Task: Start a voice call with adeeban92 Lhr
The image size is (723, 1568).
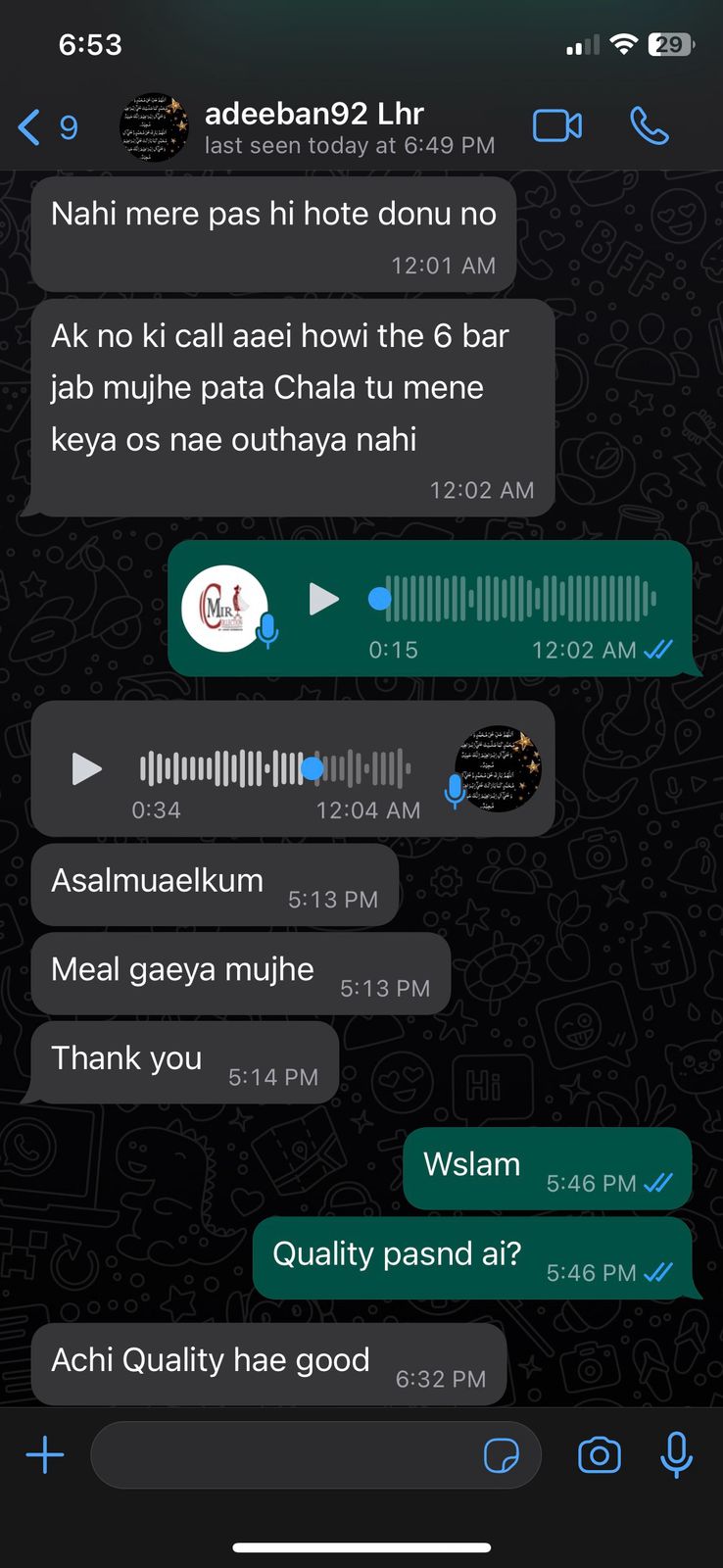Action: [x=649, y=126]
